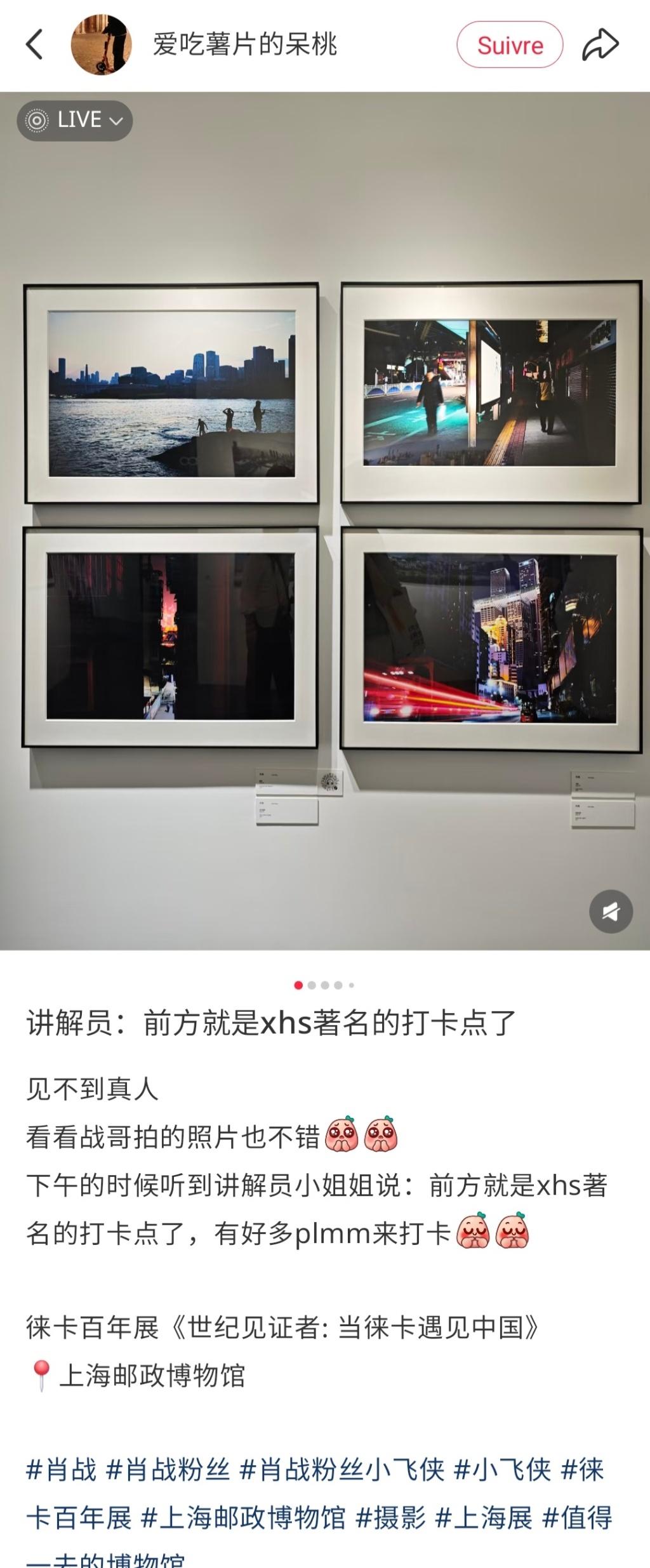Viewport: 650px width, 1568px height.
Task: Open the #肖战 hashtag
Action: tap(61, 1470)
